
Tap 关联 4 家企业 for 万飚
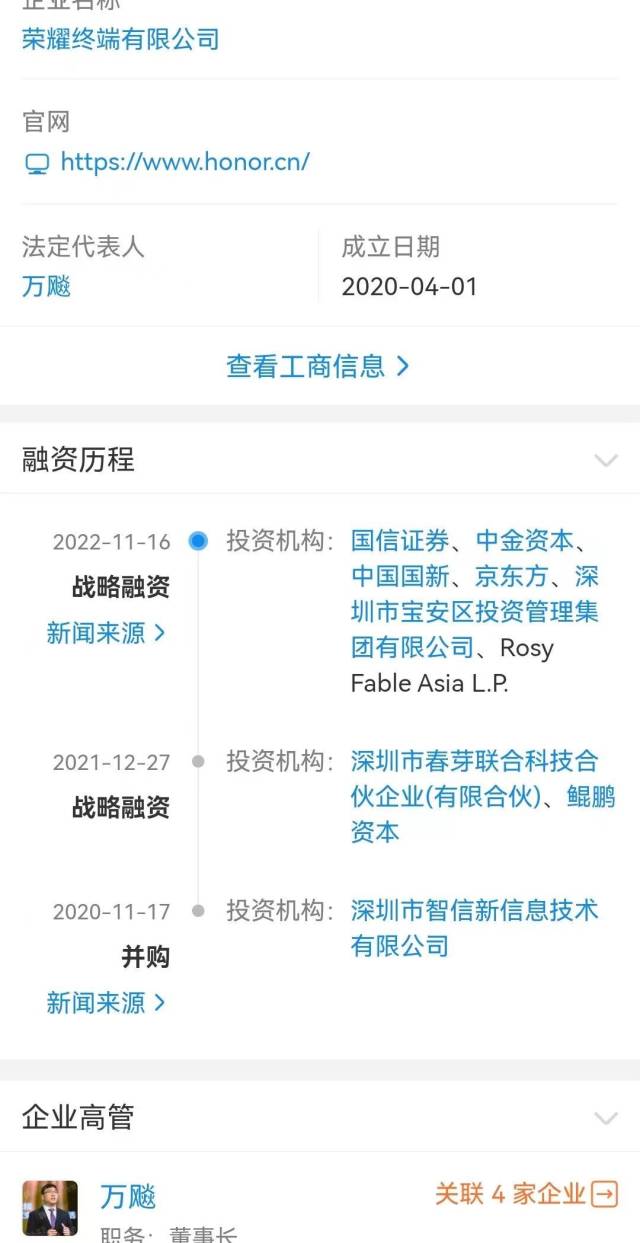click(526, 1193)
